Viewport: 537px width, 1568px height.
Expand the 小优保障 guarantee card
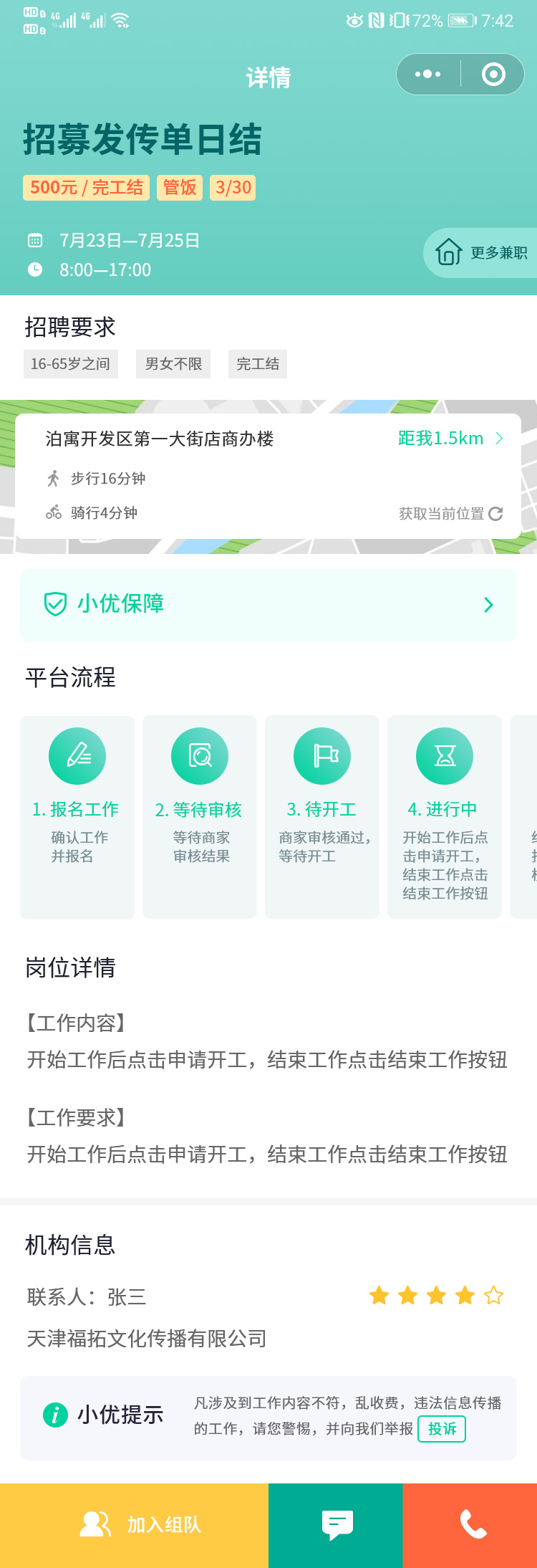[268, 605]
